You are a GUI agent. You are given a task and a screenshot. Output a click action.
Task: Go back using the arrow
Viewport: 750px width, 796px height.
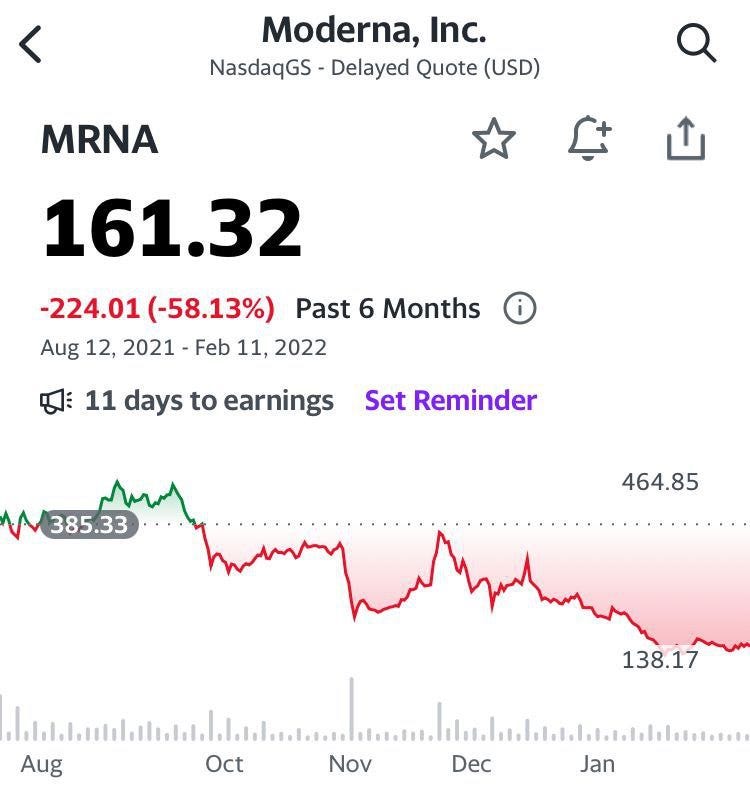pos(32,45)
